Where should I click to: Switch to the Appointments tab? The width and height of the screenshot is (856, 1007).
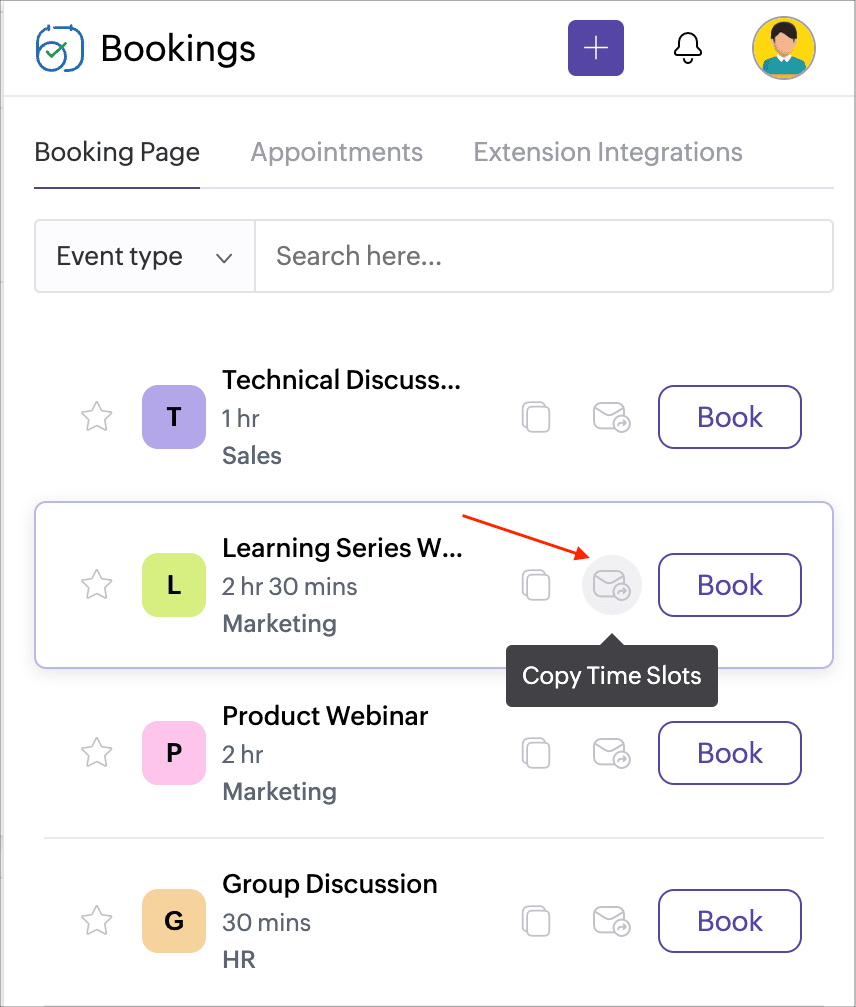pyautogui.click(x=336, y=152)
